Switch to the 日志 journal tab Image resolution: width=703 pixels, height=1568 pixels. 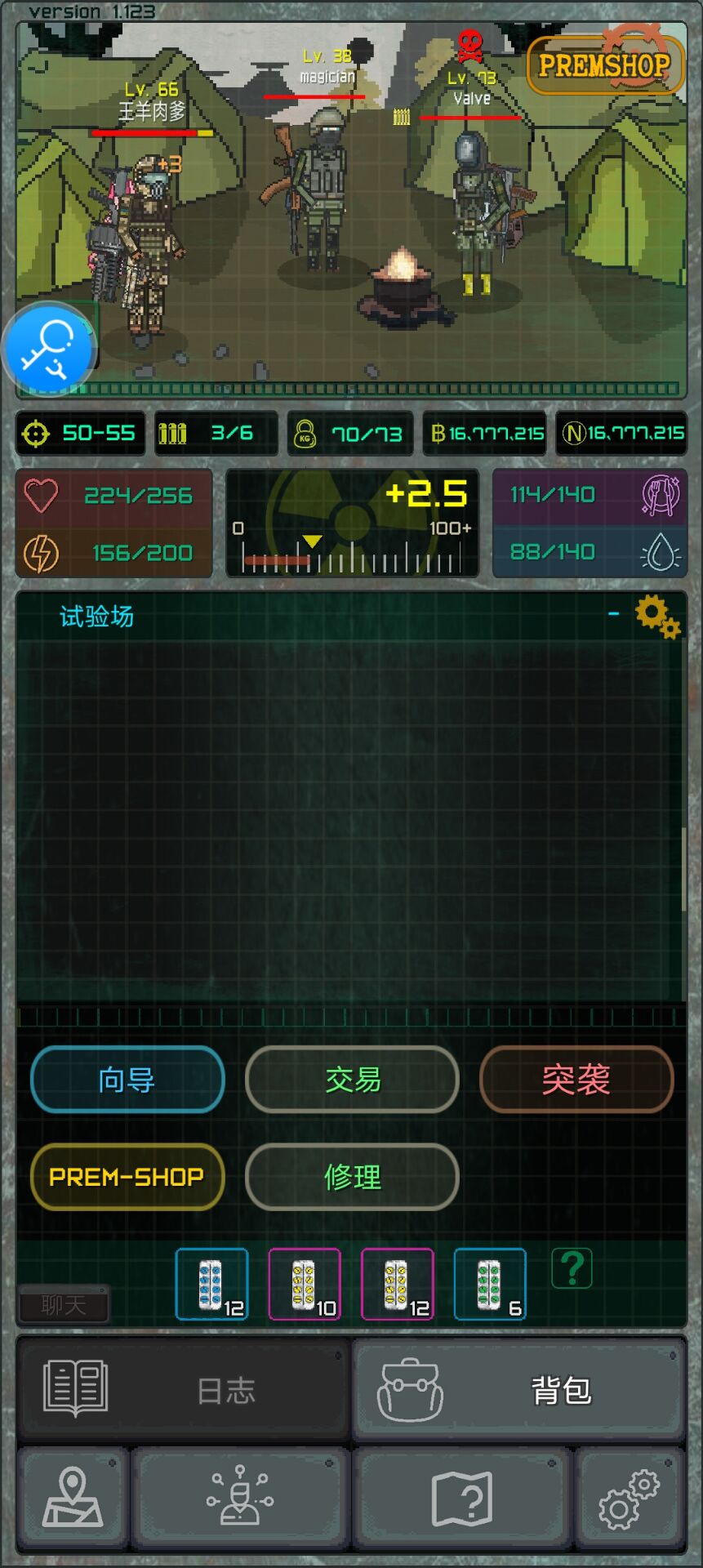[185, 1389]
